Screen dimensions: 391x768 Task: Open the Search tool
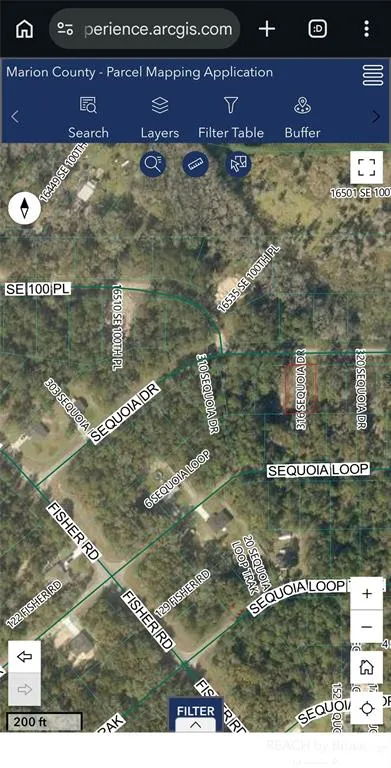click(88, 118)
